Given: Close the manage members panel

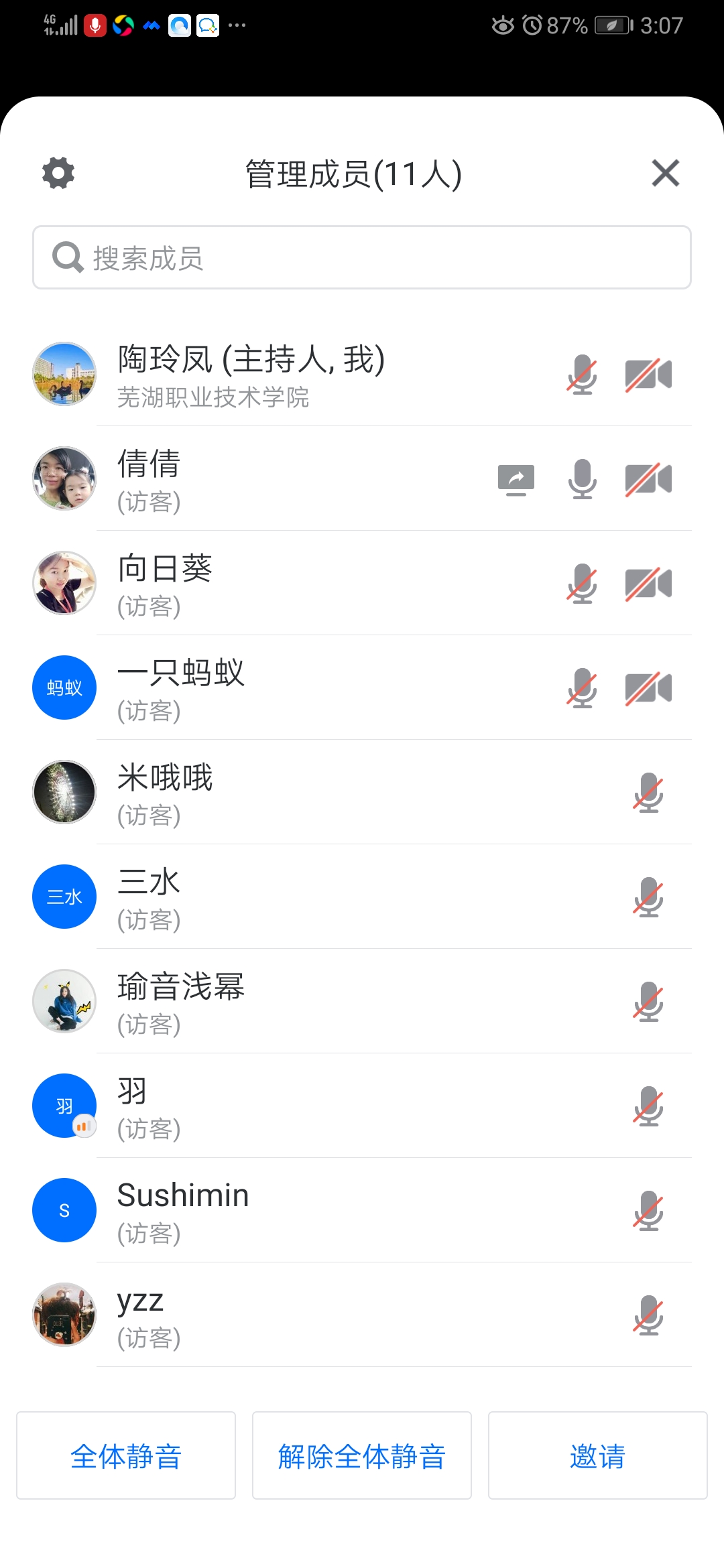Looking at the screenshot, I should point(665,174).
